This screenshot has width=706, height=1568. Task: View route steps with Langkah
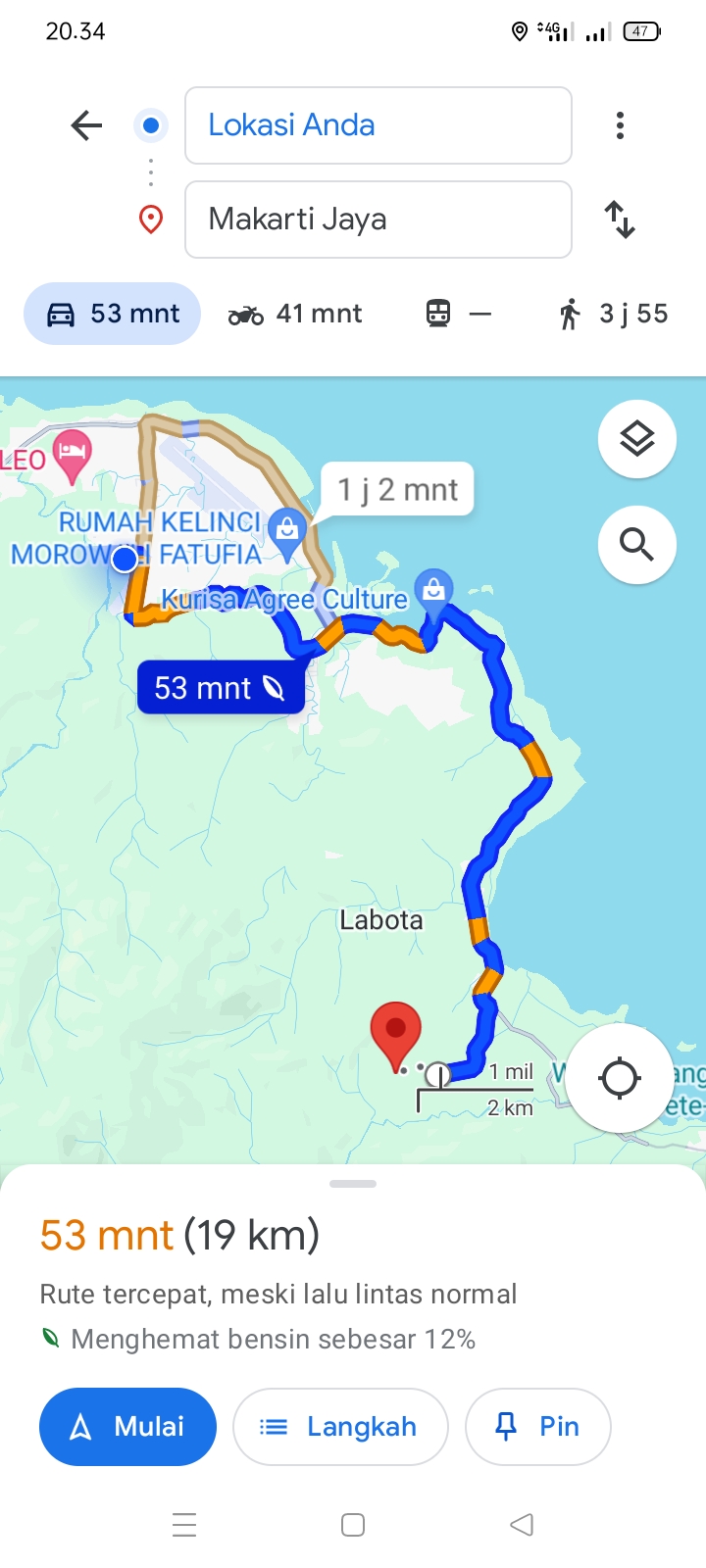click(x=340, y=1427)
